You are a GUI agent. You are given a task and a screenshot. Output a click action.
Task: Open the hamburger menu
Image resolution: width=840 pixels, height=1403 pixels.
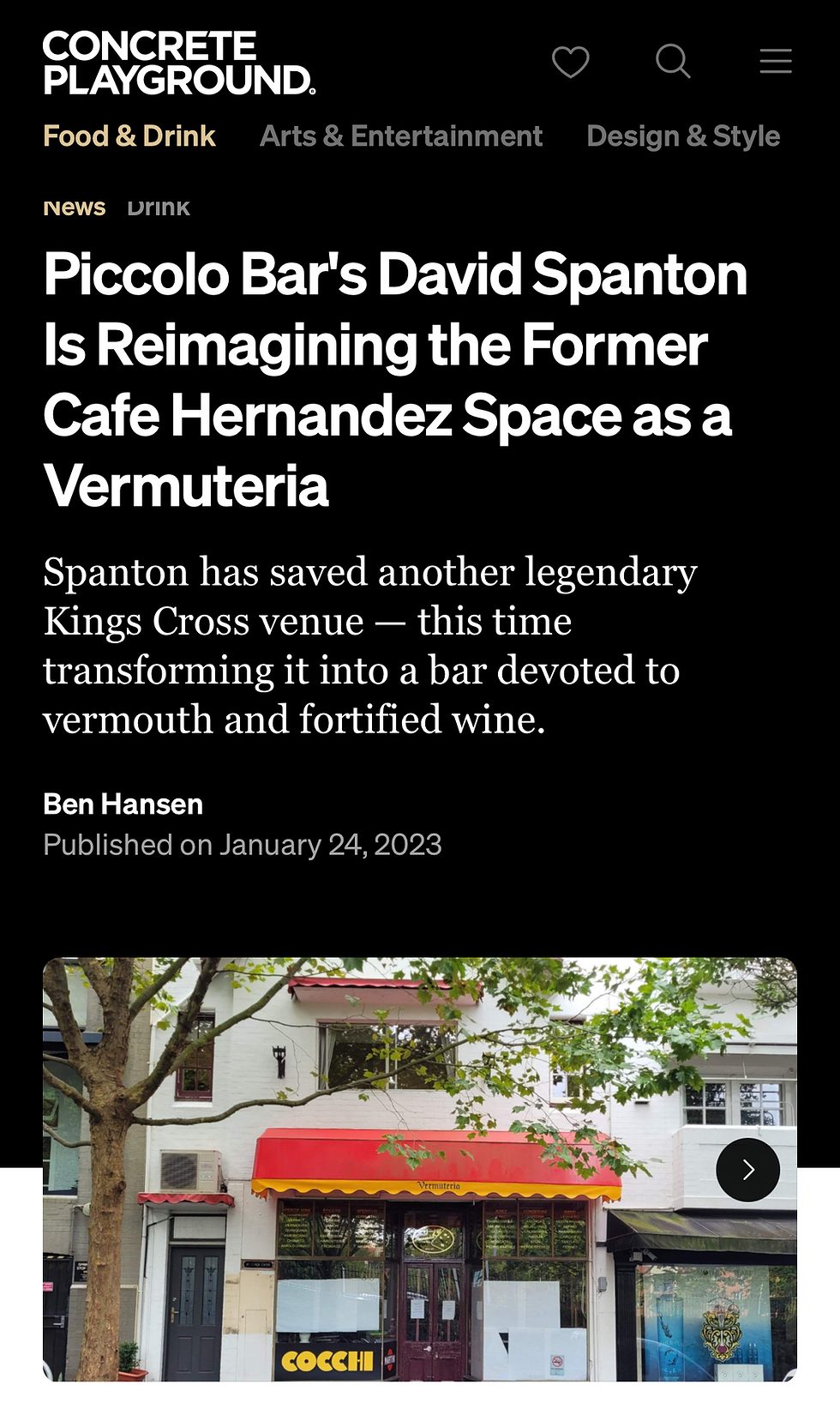click(x=775, y=62)
